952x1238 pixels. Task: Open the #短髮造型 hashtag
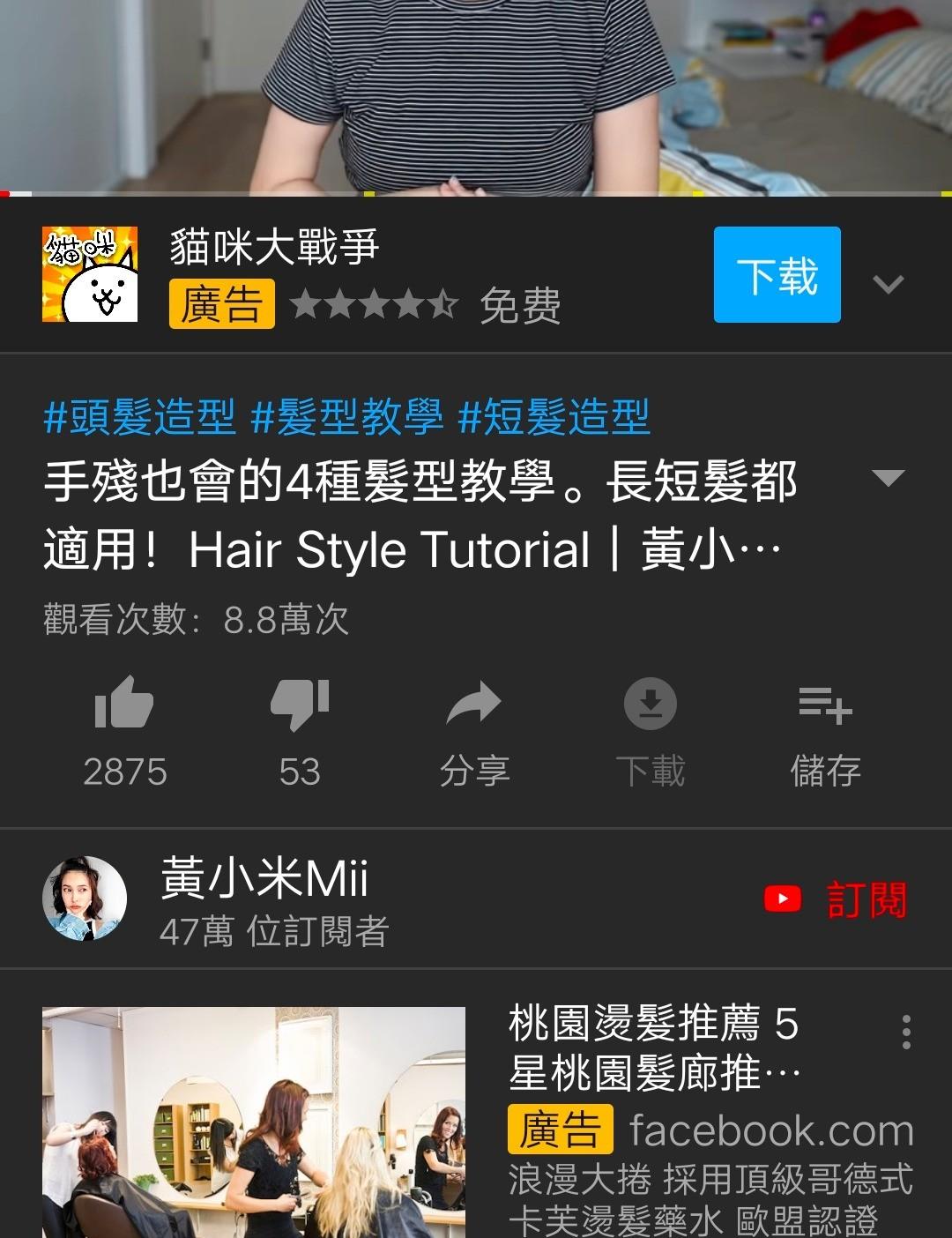click(x=554, y=417)
